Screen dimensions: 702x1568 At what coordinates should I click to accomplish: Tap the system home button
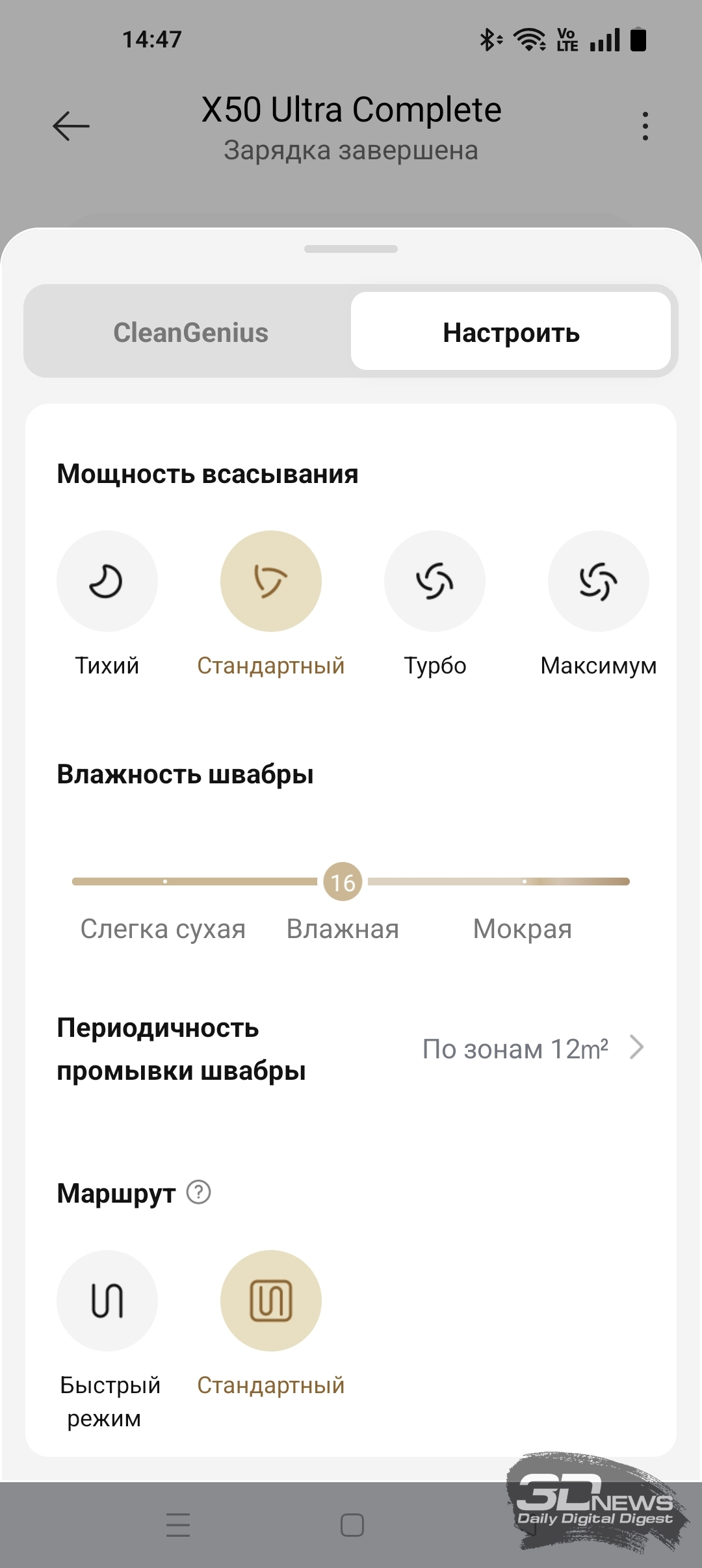pyautogui.click(x=352, y=1525)
